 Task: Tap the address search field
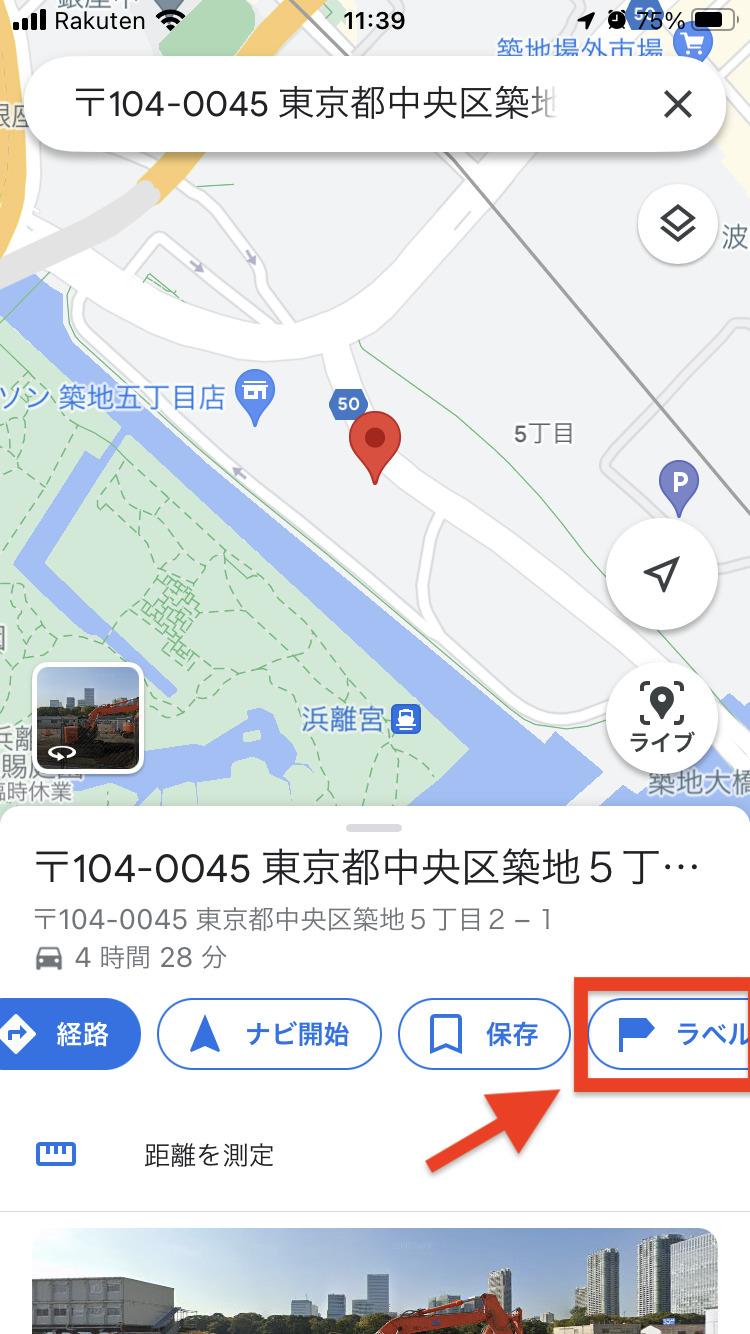point(320,104)
